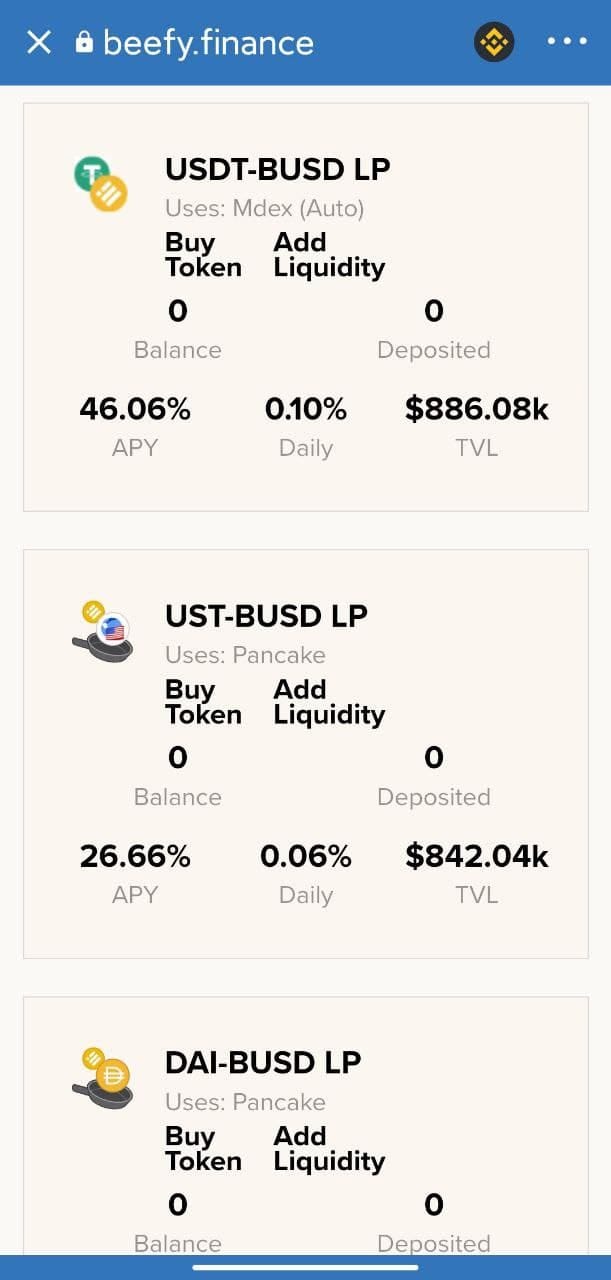Open the Binance network wallet icon
This screenshot has height=1280, width=611.
[493, 42]
